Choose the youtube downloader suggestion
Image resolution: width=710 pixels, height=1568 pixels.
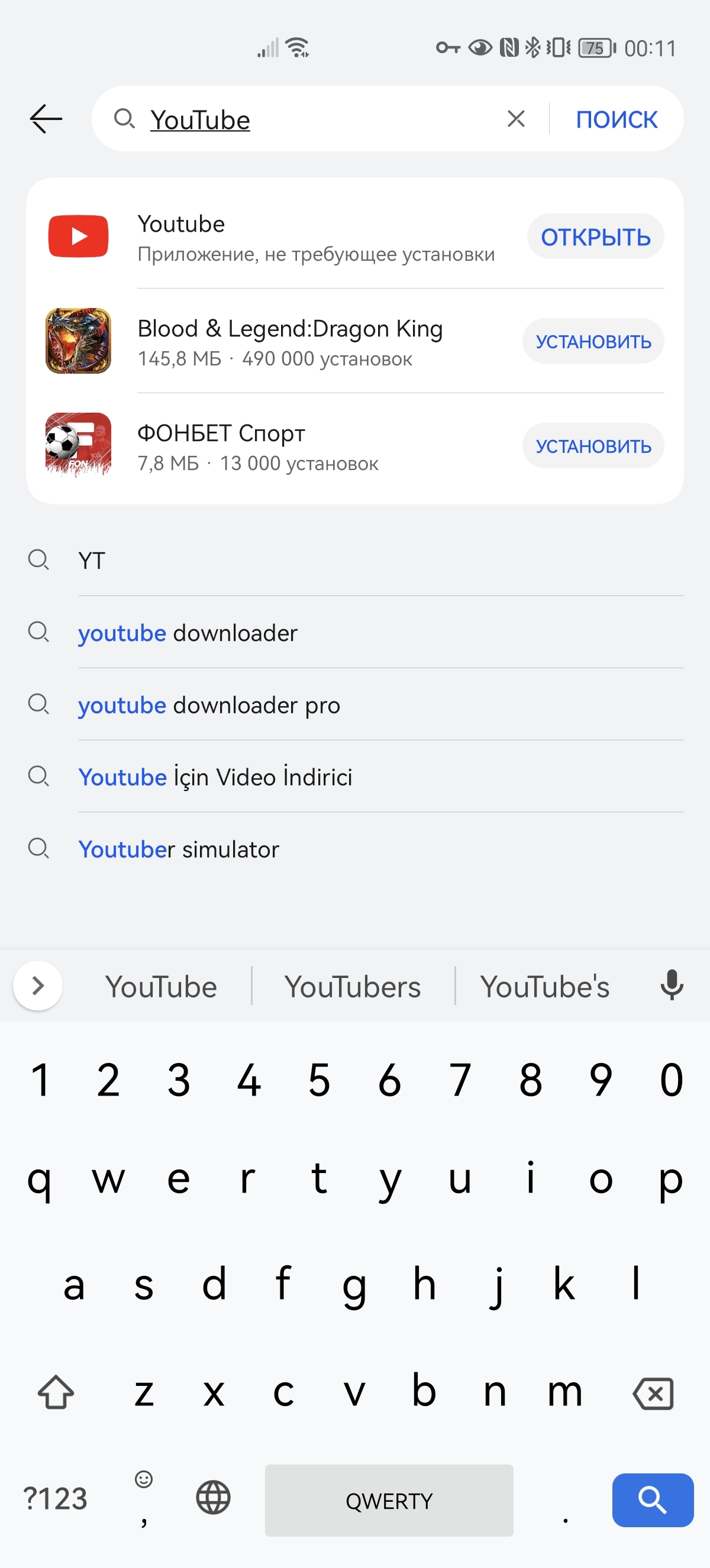[x=188, y=633]
